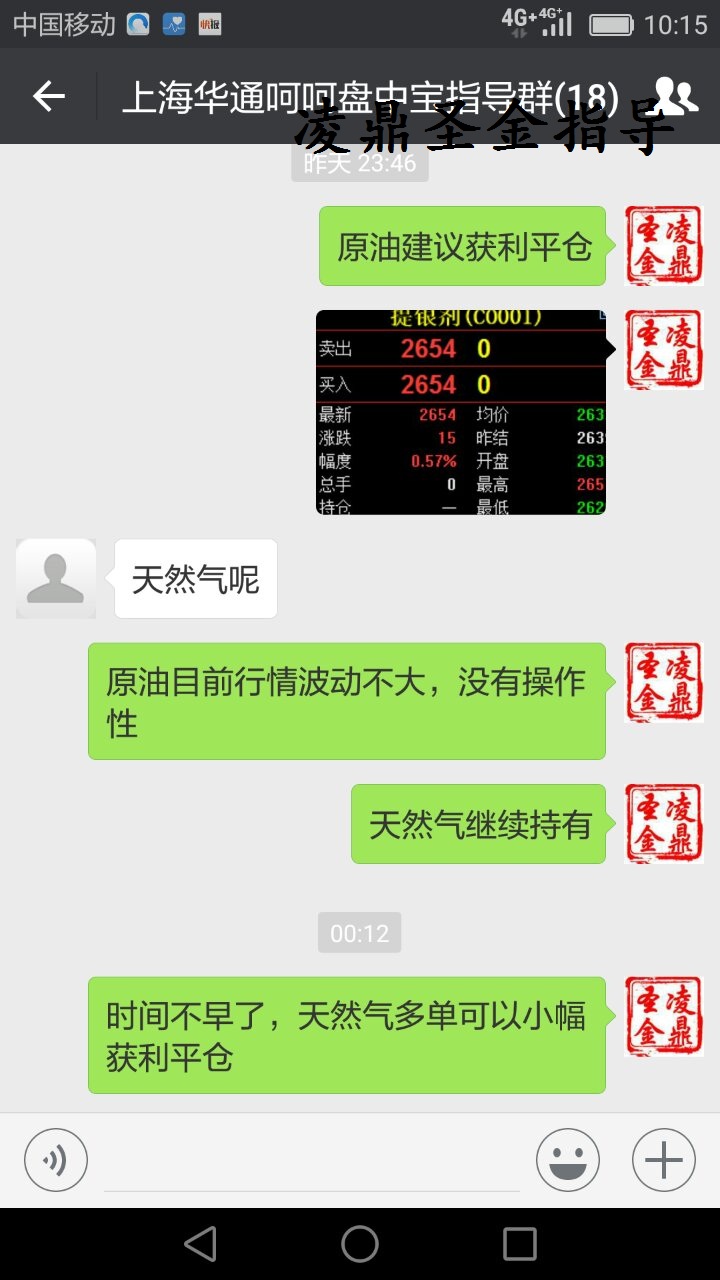The width and height of the screenshot is (720, 1280).
Task: Go back from the group chat
Action: point(48,97)
